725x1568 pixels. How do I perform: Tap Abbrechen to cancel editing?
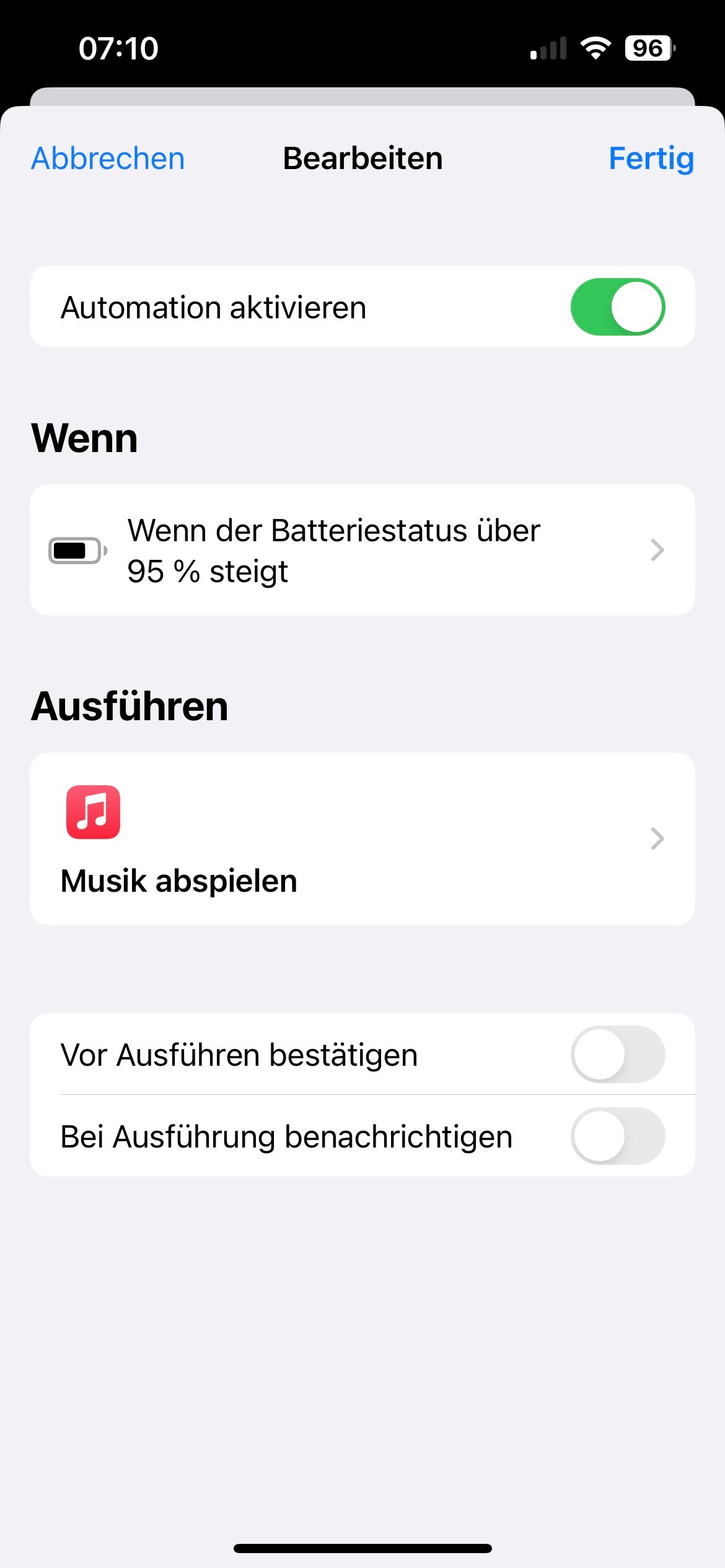point(108,159)
